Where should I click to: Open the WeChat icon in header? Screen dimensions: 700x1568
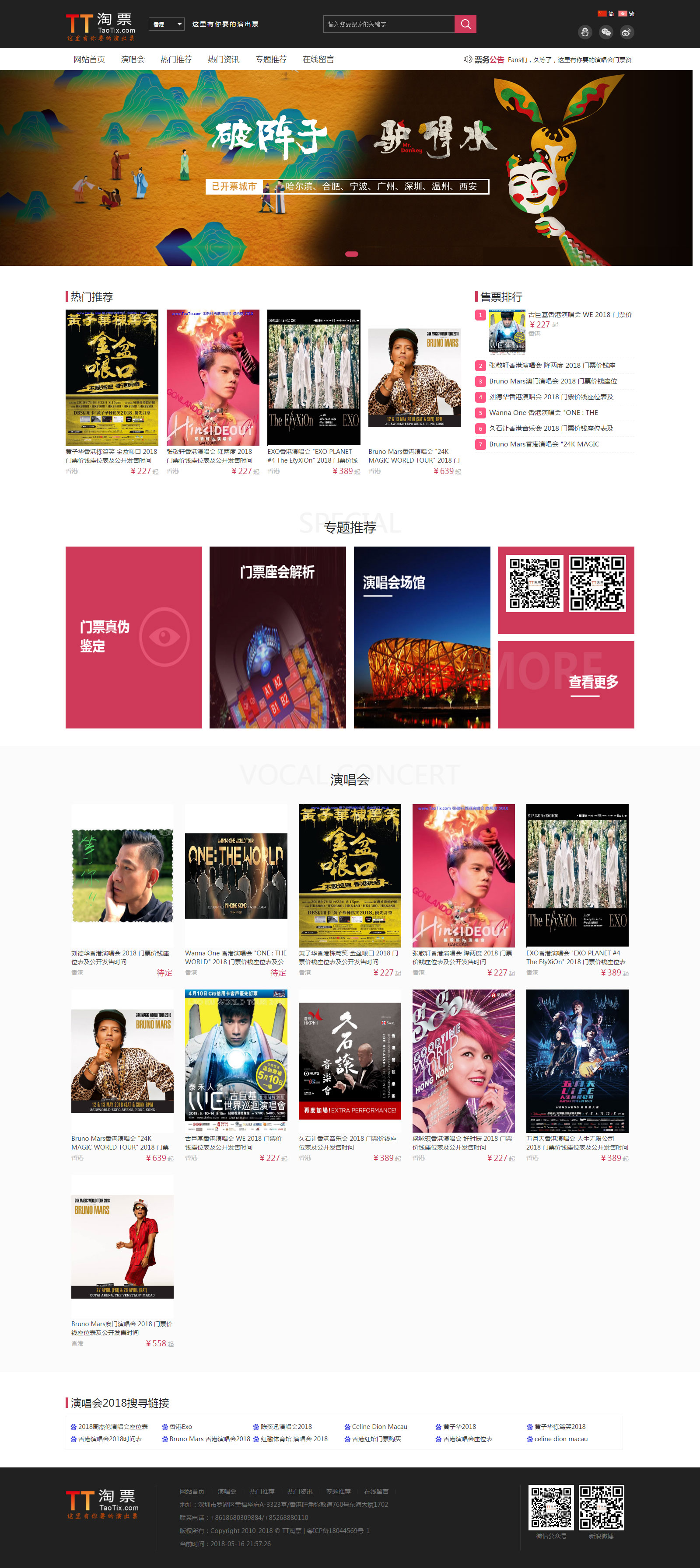coord(605,32)
